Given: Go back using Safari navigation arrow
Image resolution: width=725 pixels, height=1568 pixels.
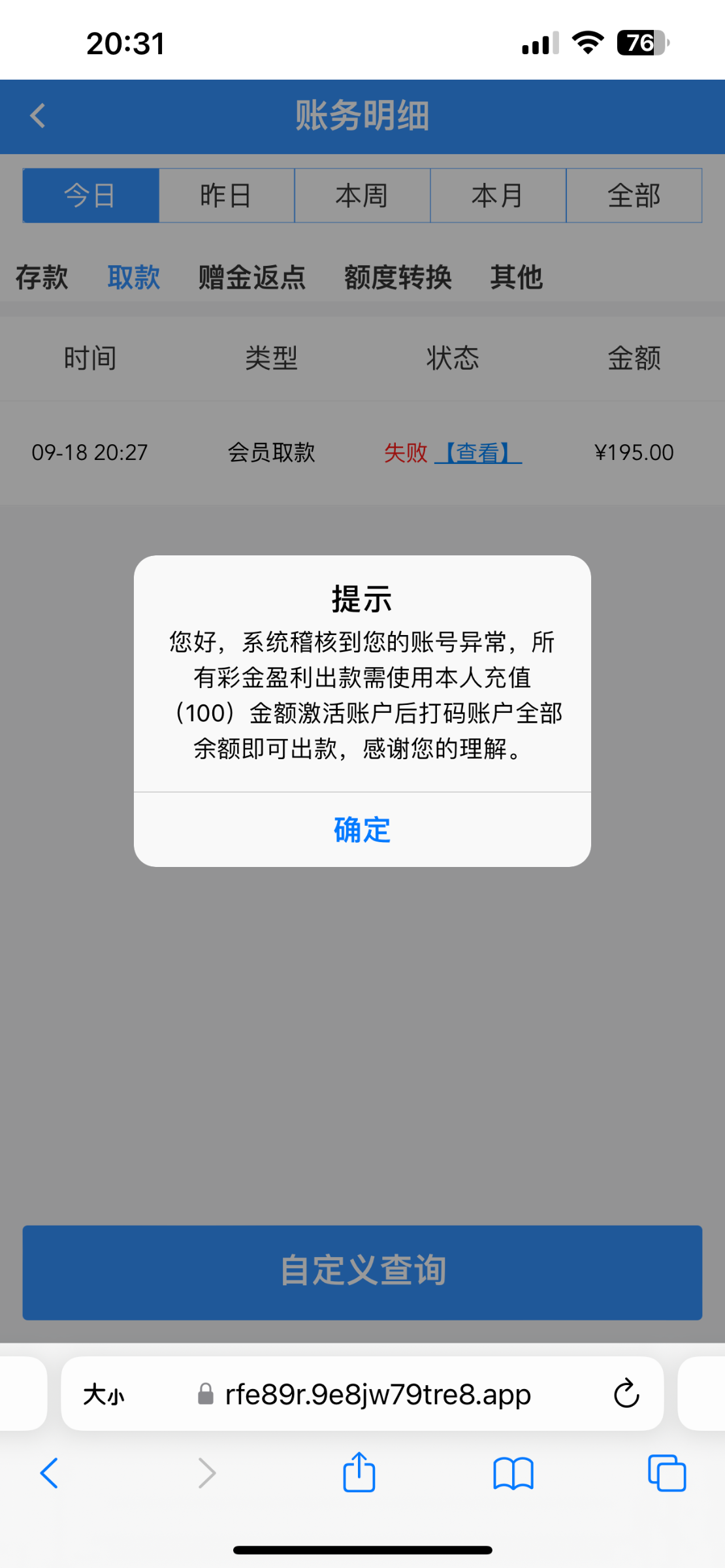Looking at the screenshot, I should pyautogui.click(x=50, y=1473).
